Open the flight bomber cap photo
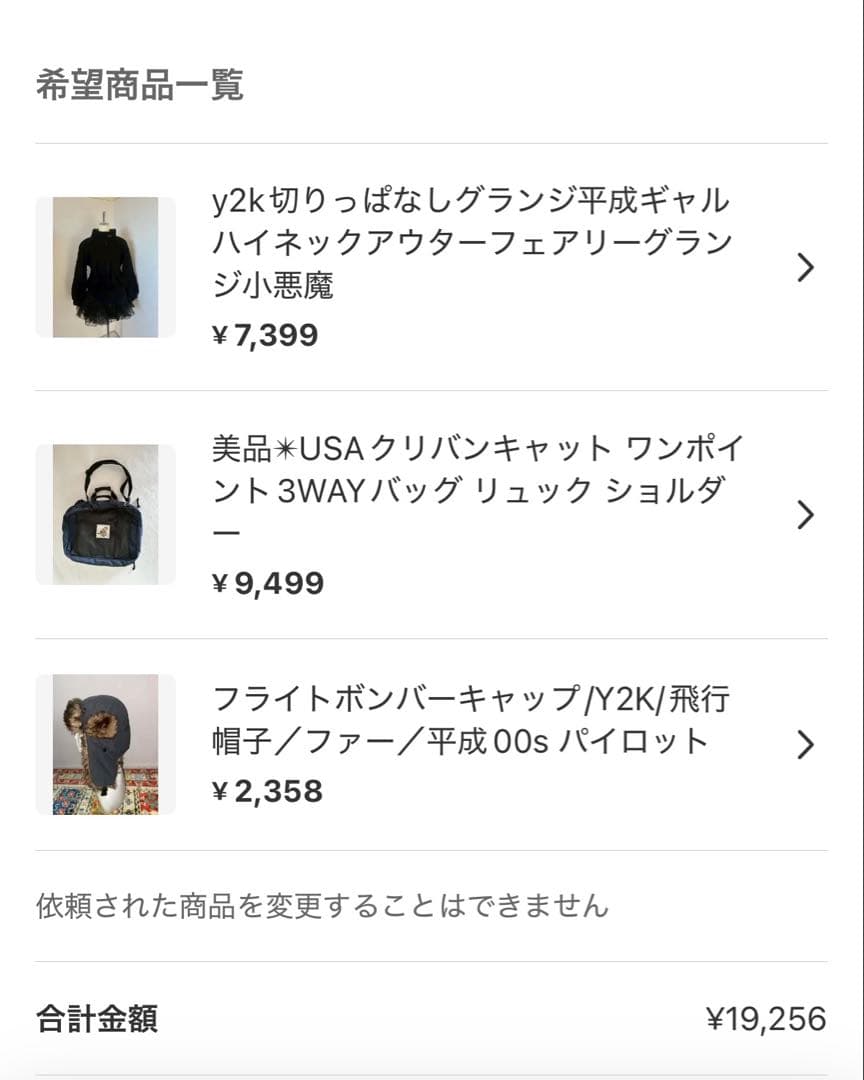 point(105,745)
